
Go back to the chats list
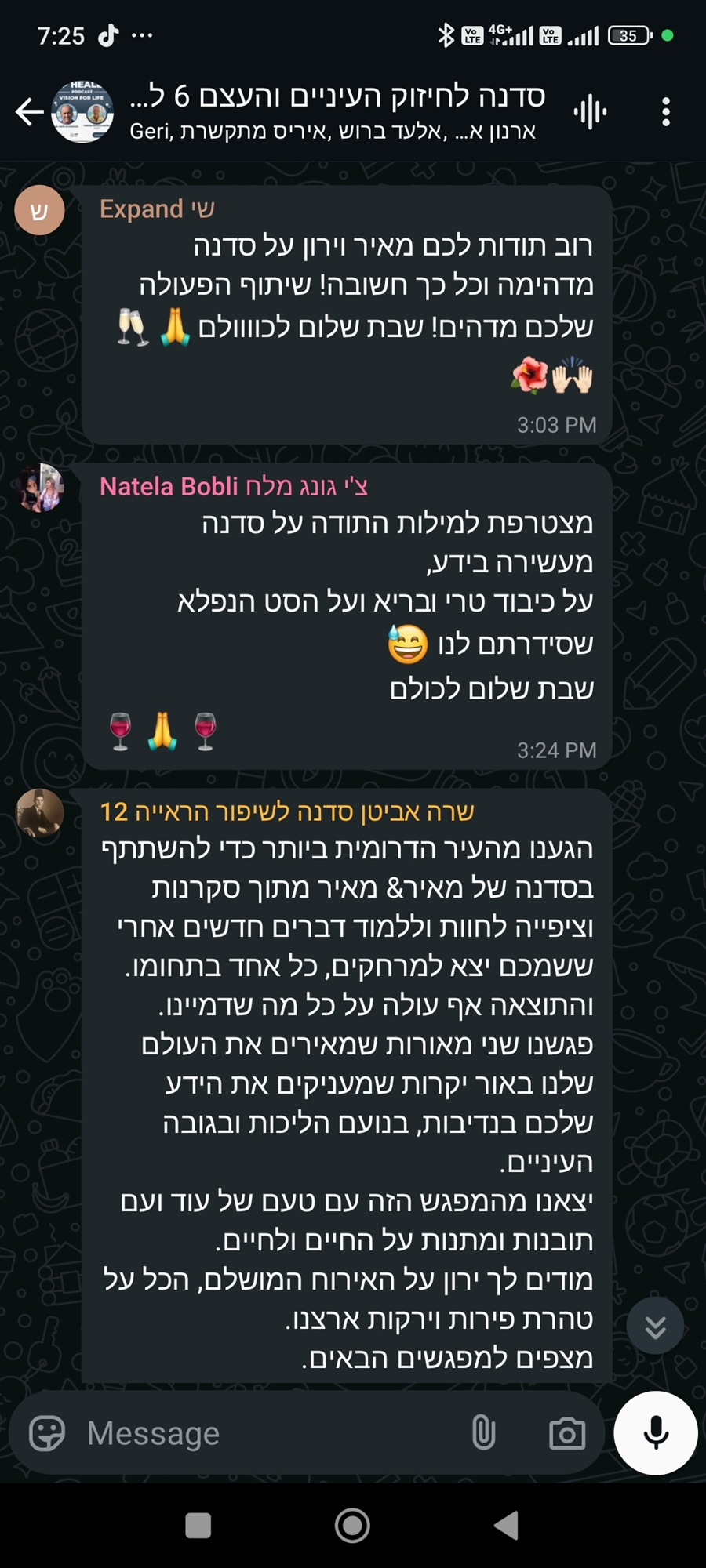point(30,112)
